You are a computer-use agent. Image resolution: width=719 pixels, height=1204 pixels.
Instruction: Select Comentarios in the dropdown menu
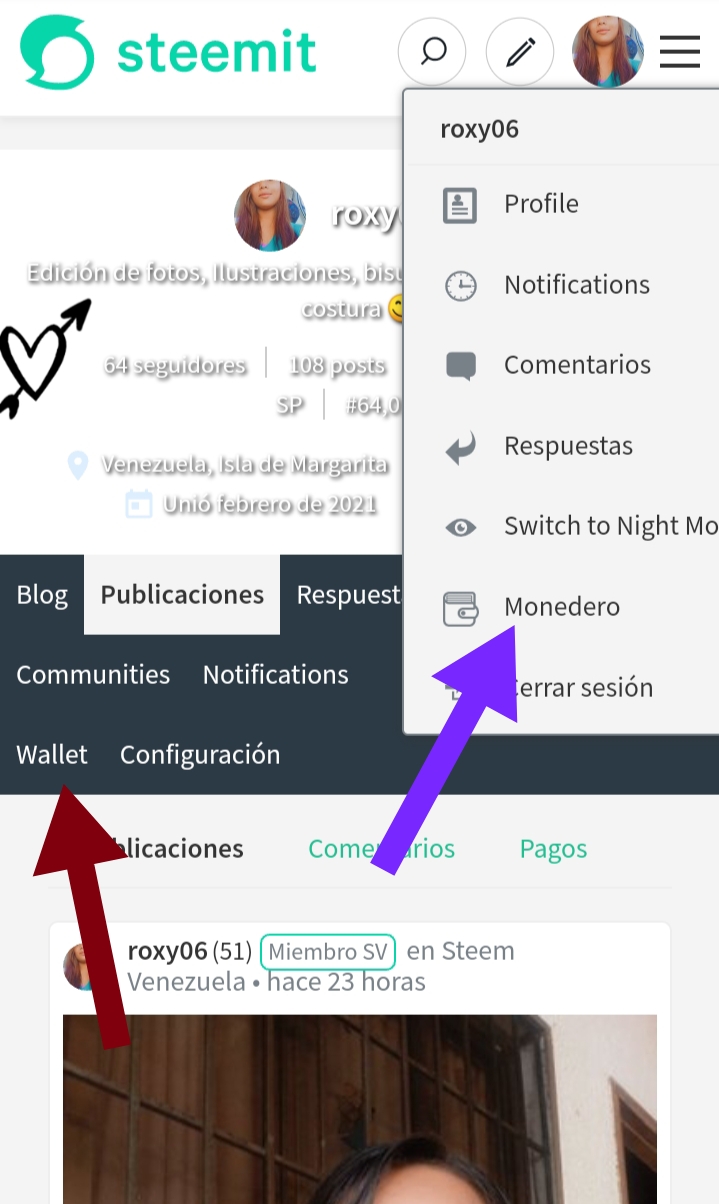click(576, 365)
